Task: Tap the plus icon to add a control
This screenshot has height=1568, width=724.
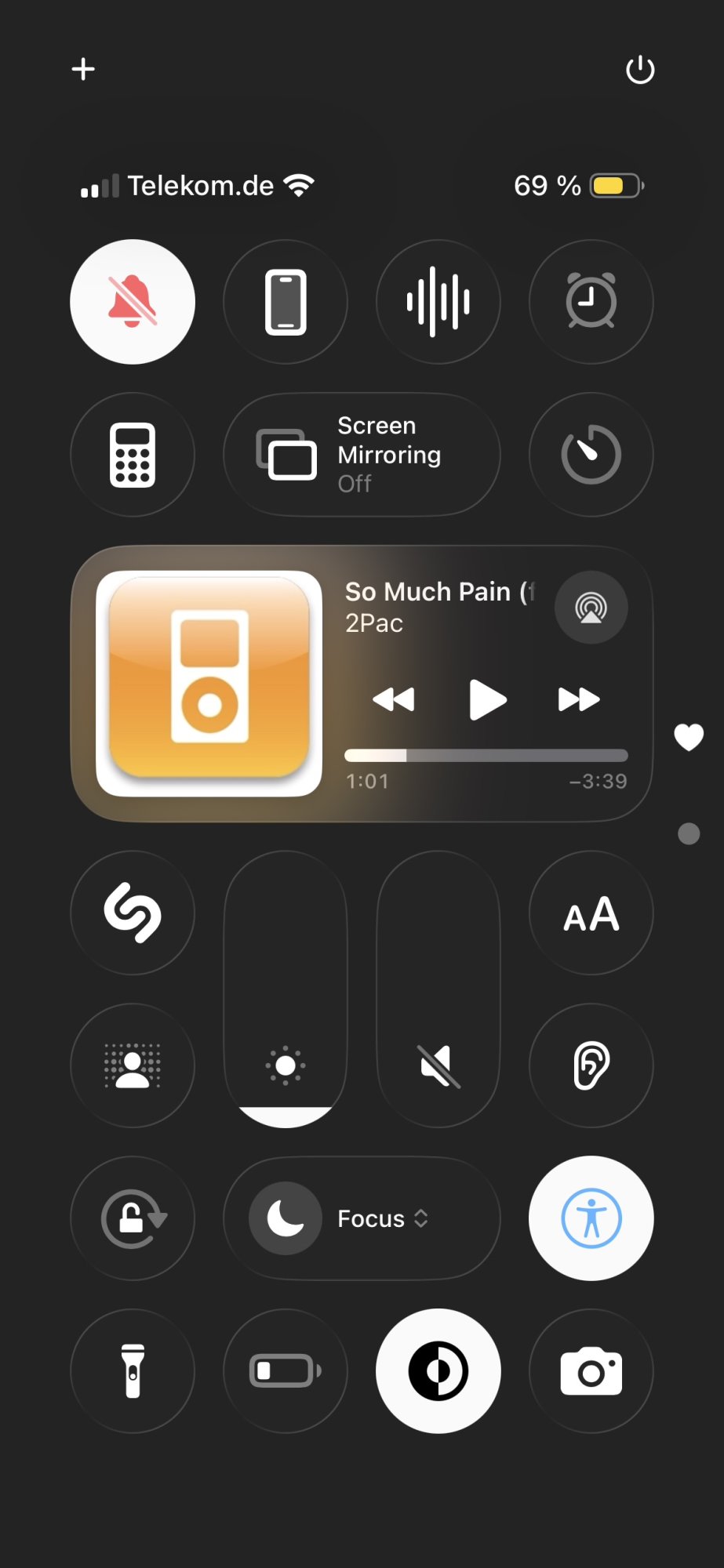Action: [83, 69]
